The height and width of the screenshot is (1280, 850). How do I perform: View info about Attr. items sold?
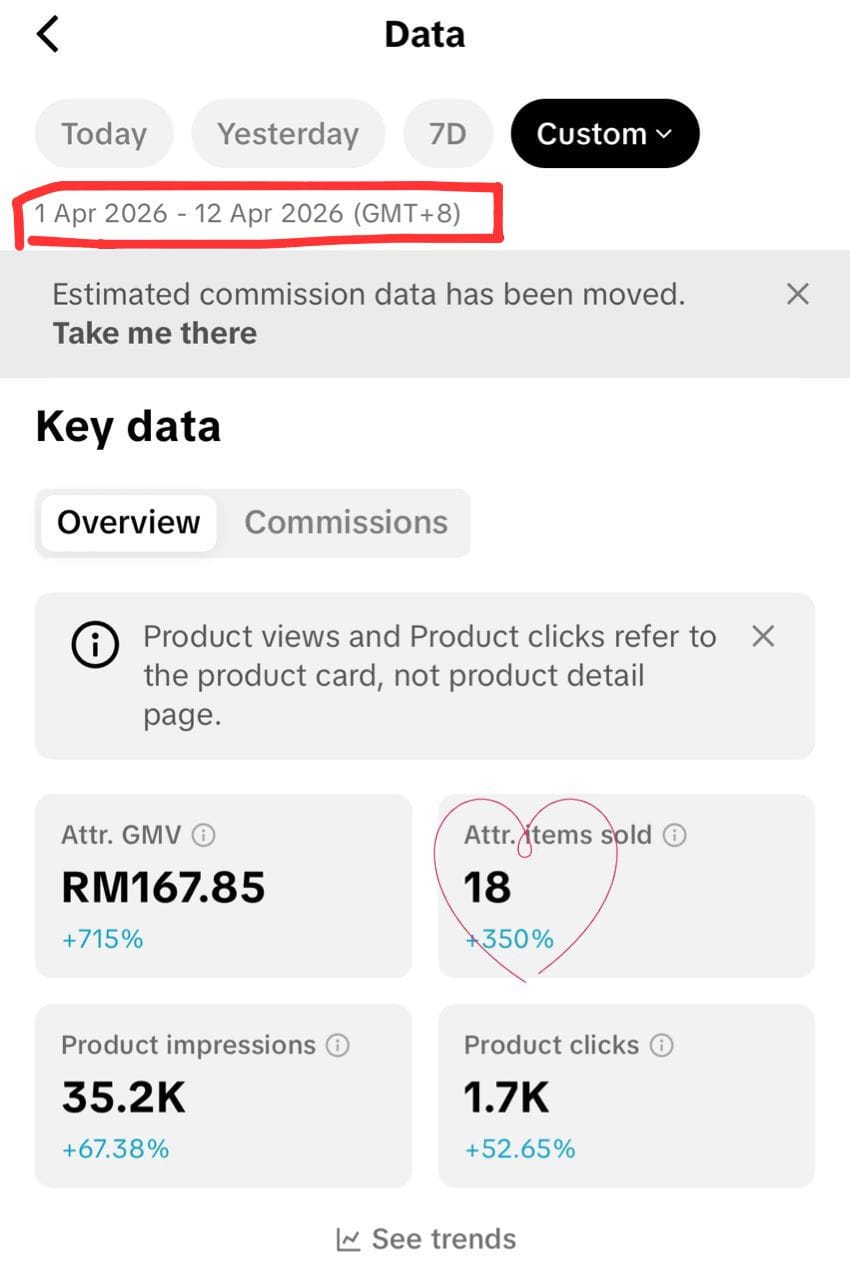pyautogui.click(x=675, y=835)
